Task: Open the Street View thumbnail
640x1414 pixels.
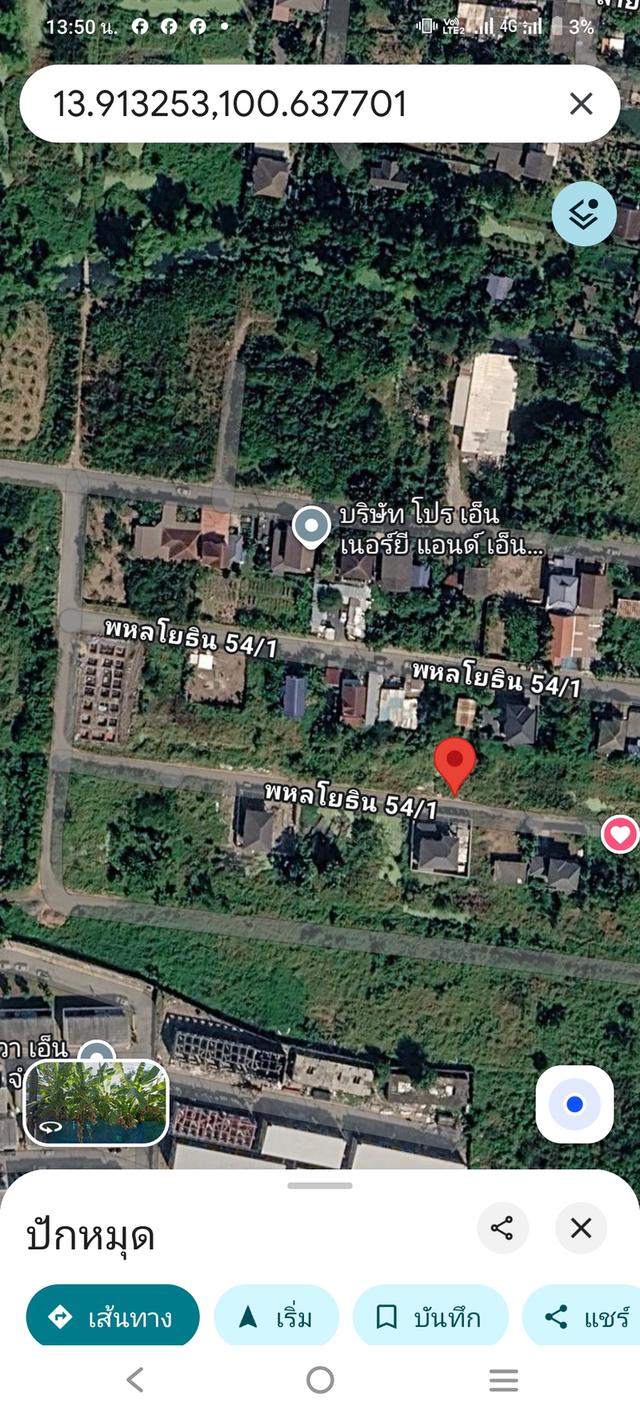Action: pos(96,1102)
